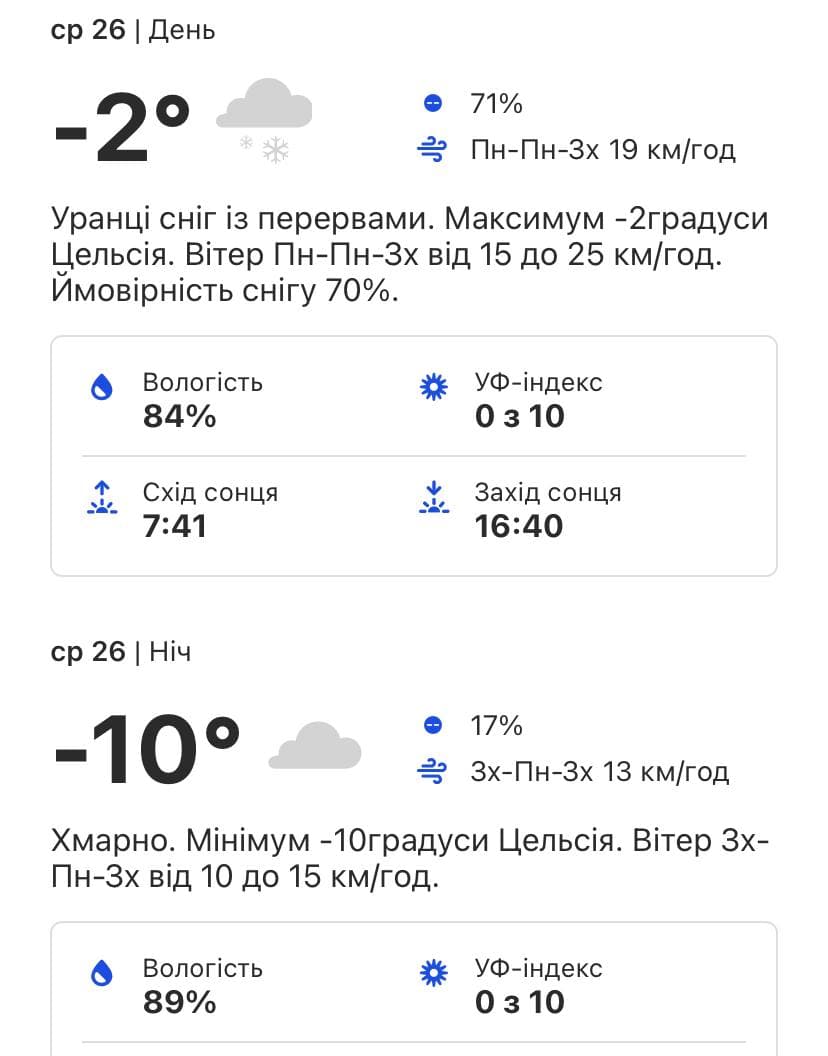828x1056 pixels.
Task: Select the УФ-індекс sun icon in day card
Action: pos(434,387)
